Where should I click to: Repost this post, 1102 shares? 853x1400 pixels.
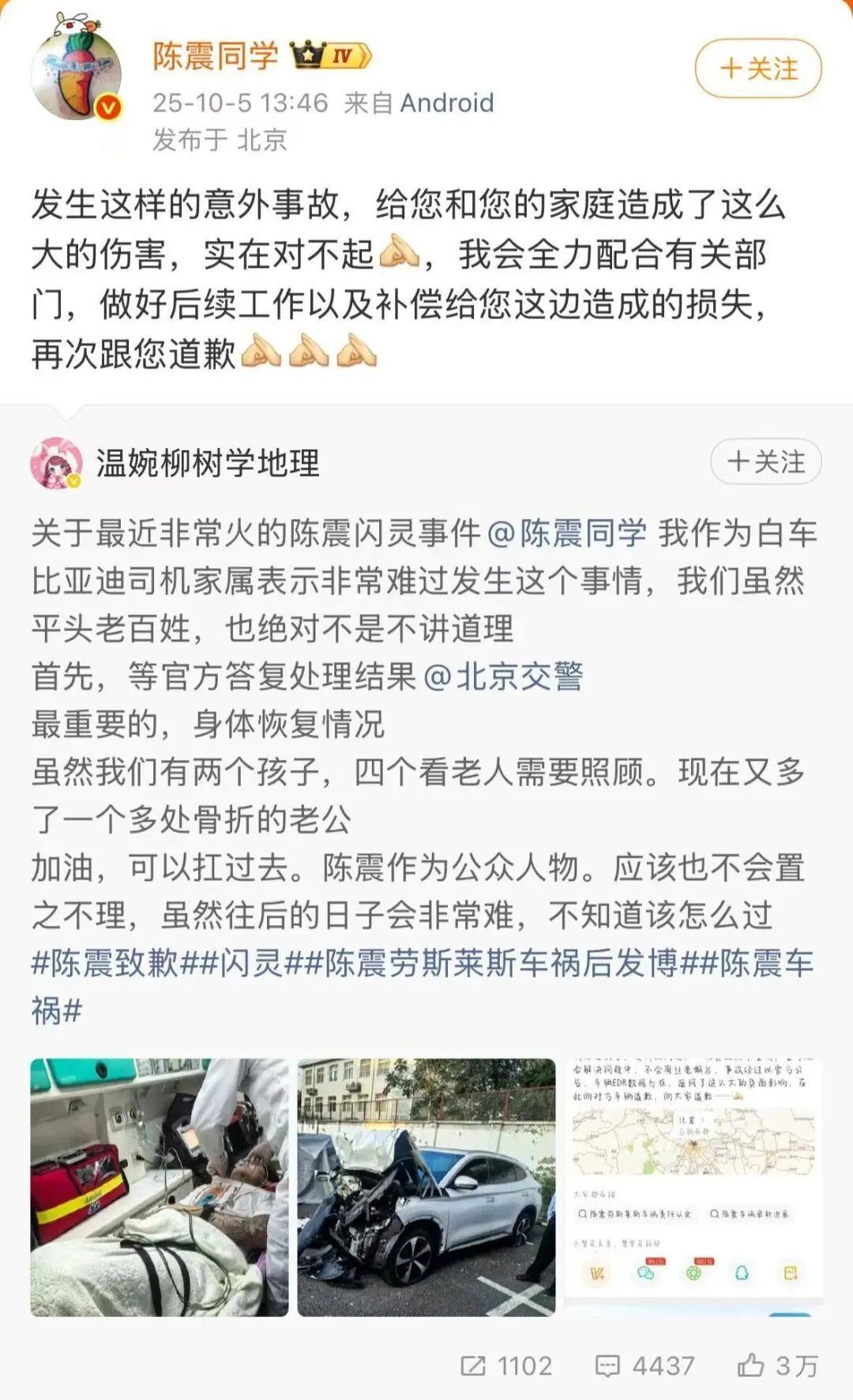point(505,1365)
